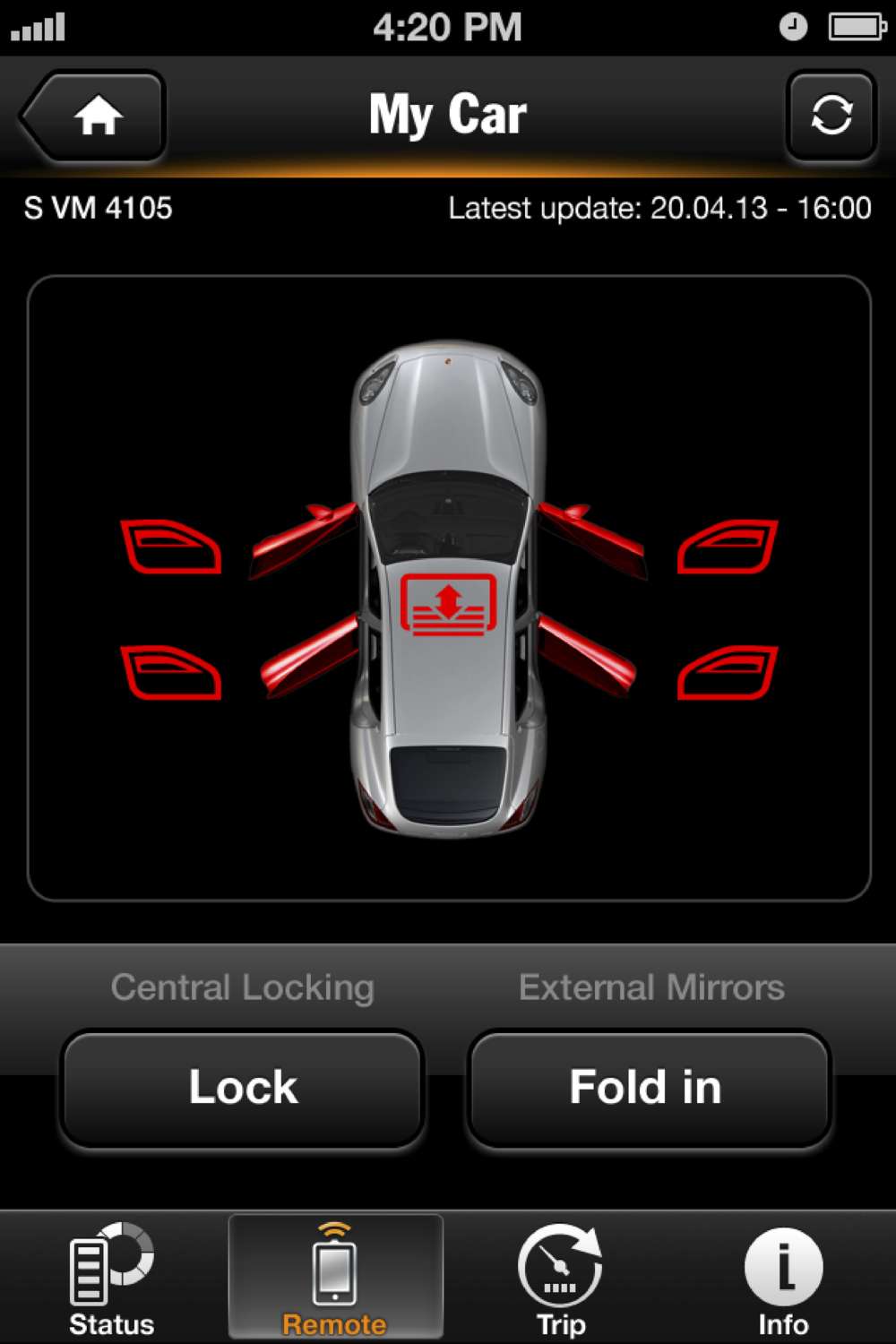Refresh the car status
The width and height of the screenshot is (896, 1344).
(831, 116)
